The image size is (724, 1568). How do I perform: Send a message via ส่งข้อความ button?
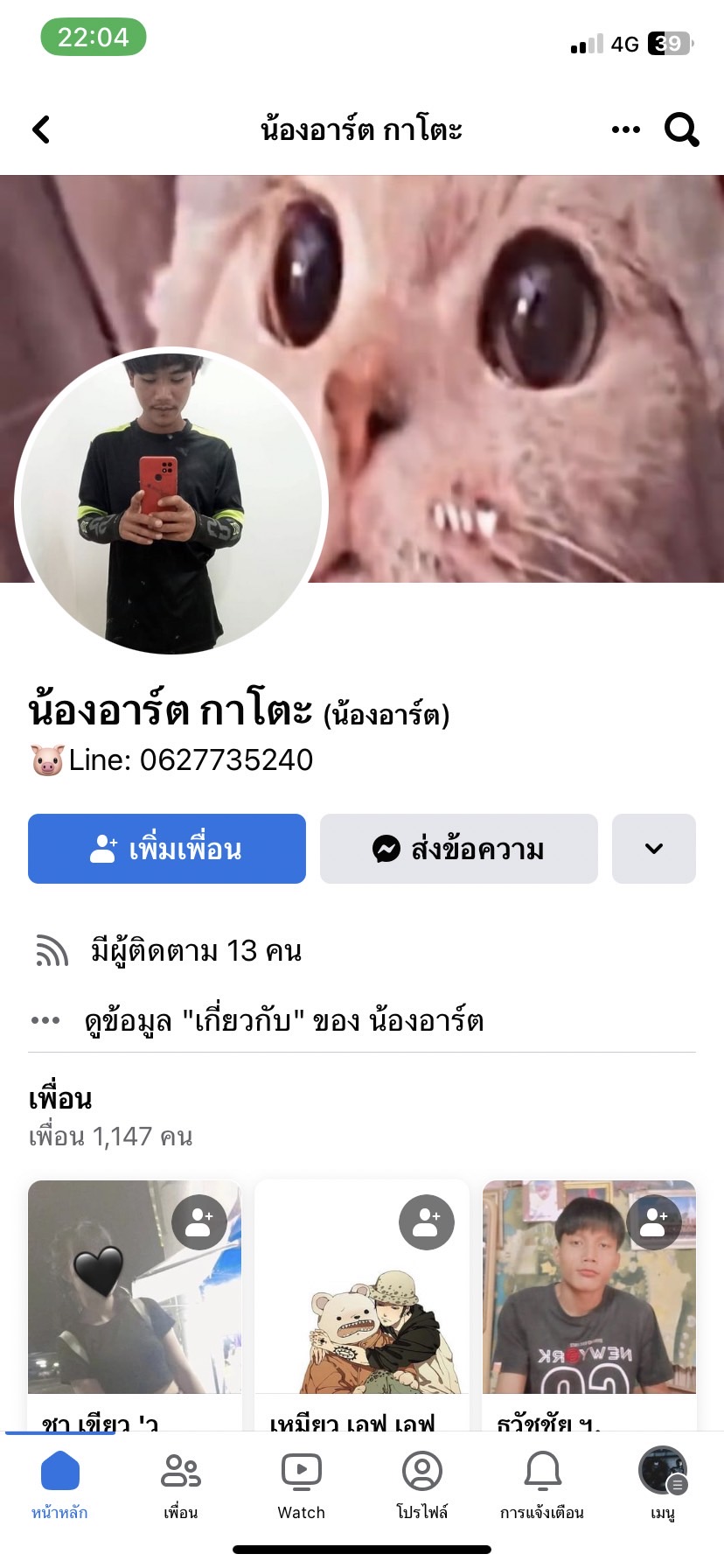[458, 849]
